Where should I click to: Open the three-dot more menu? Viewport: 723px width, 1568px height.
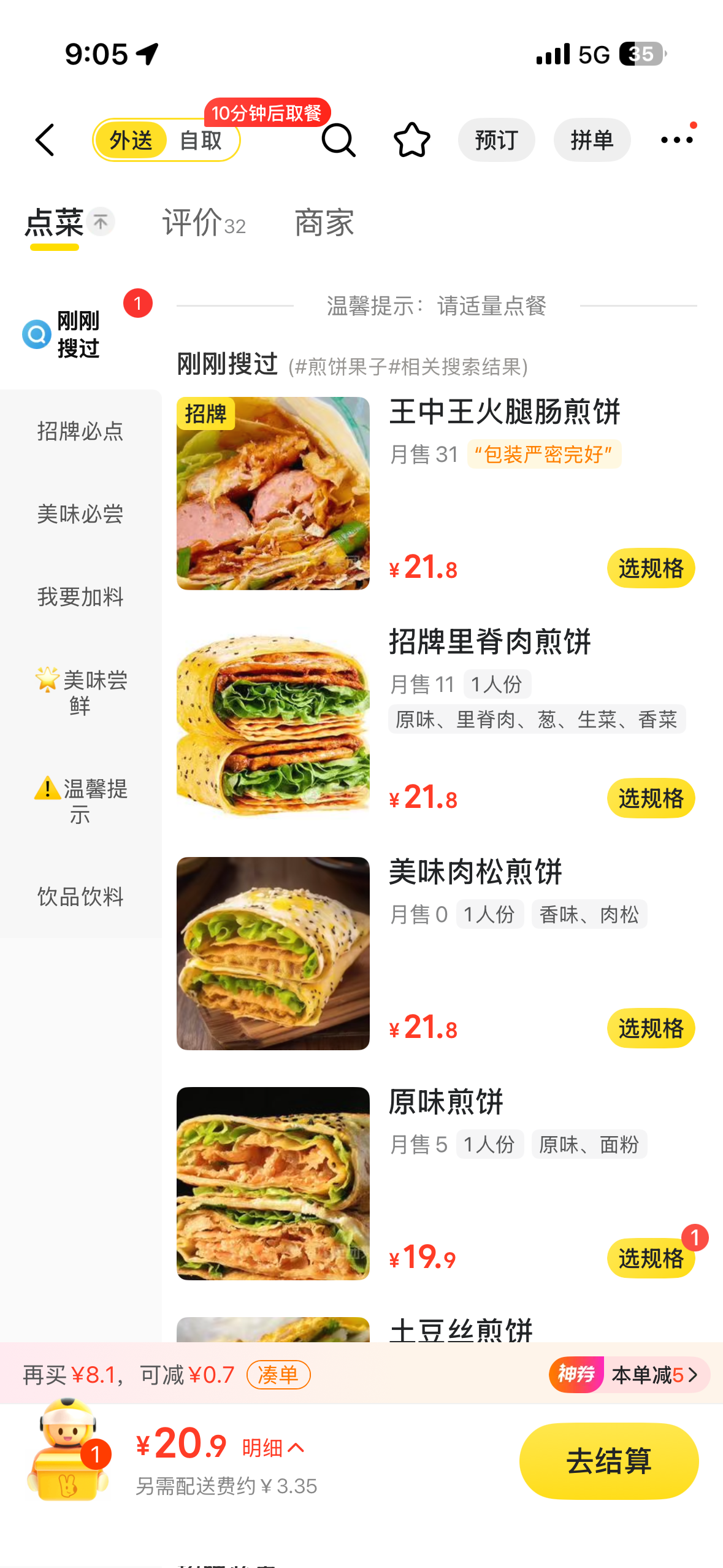coord(677,140)
